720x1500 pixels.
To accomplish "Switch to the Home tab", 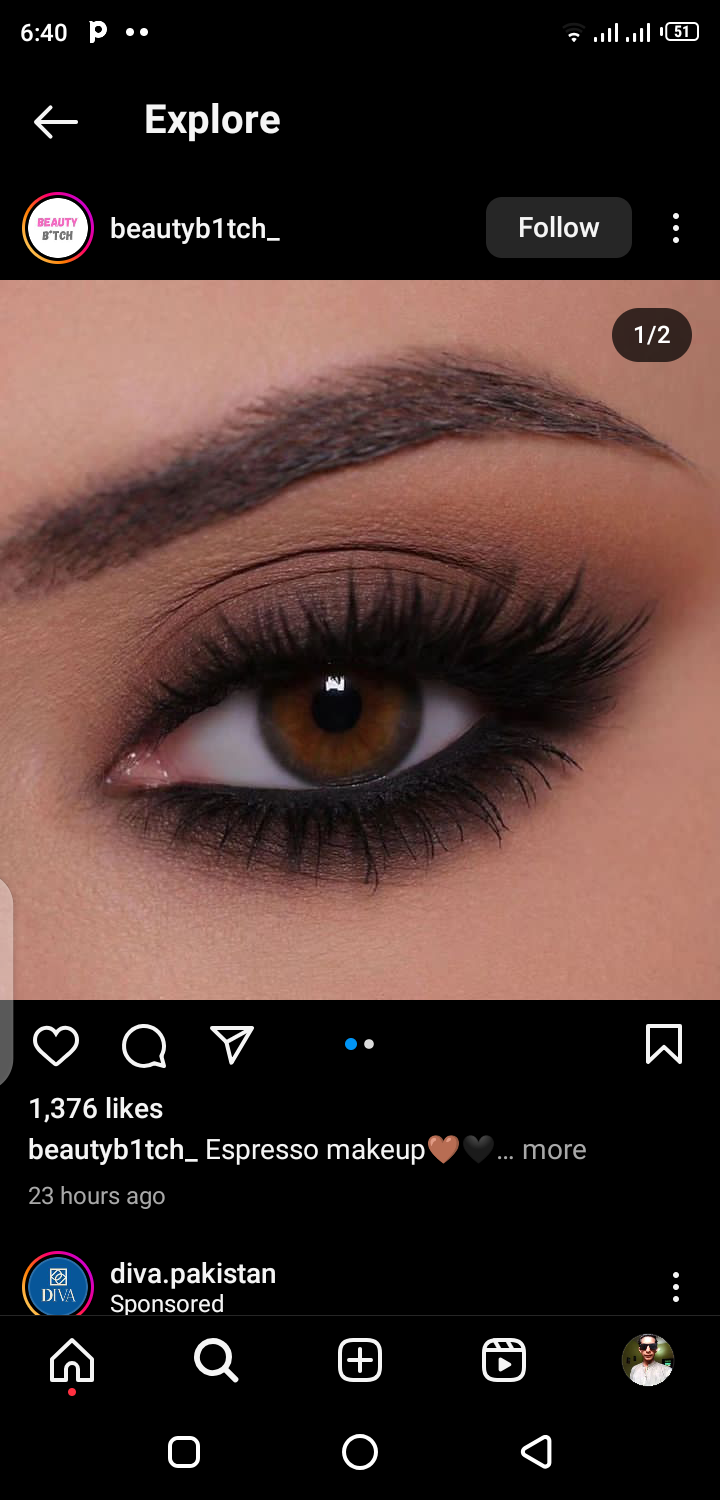I will tap(72, 1361).
